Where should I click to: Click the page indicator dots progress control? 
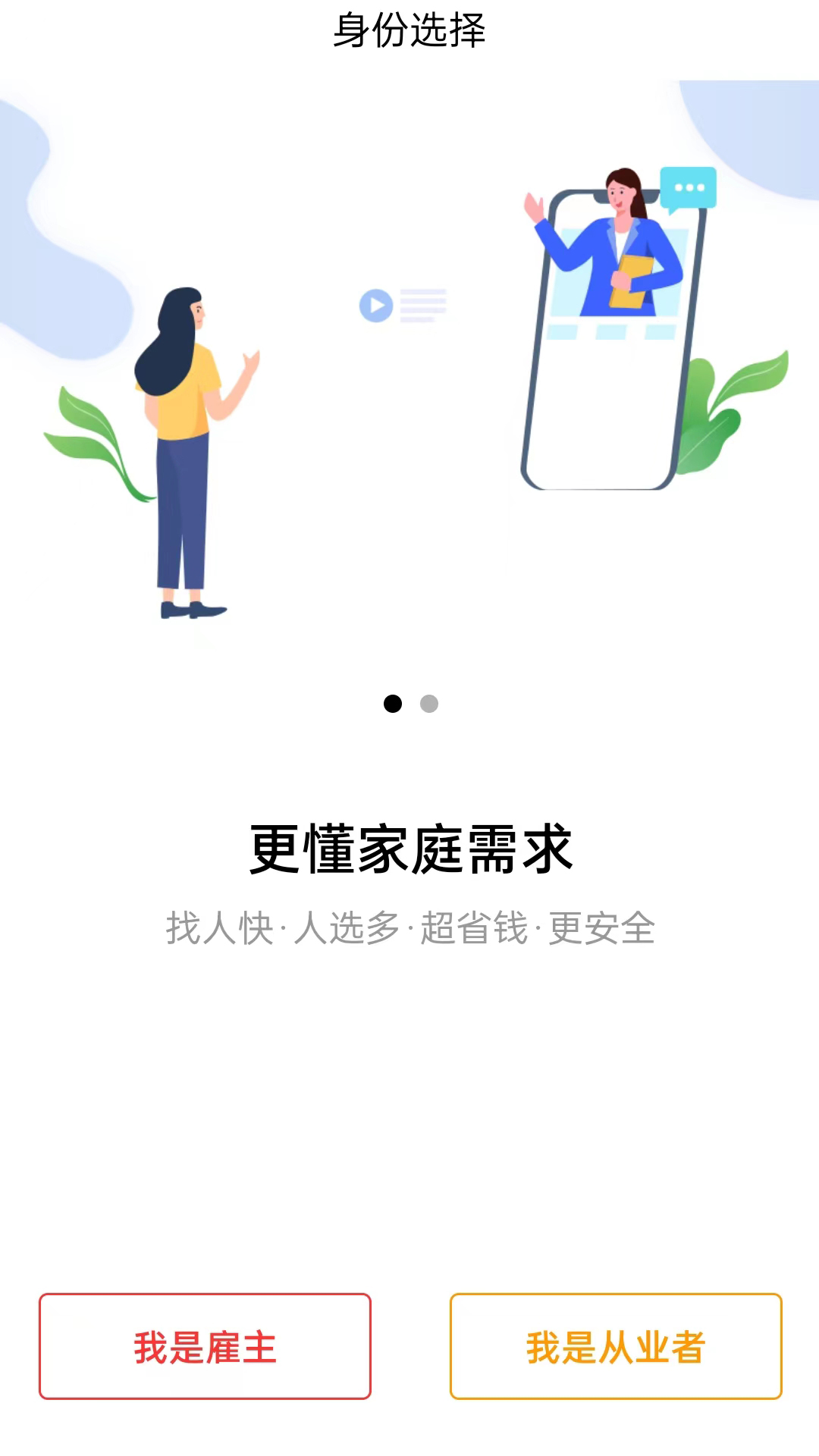(x=413, y=704)
